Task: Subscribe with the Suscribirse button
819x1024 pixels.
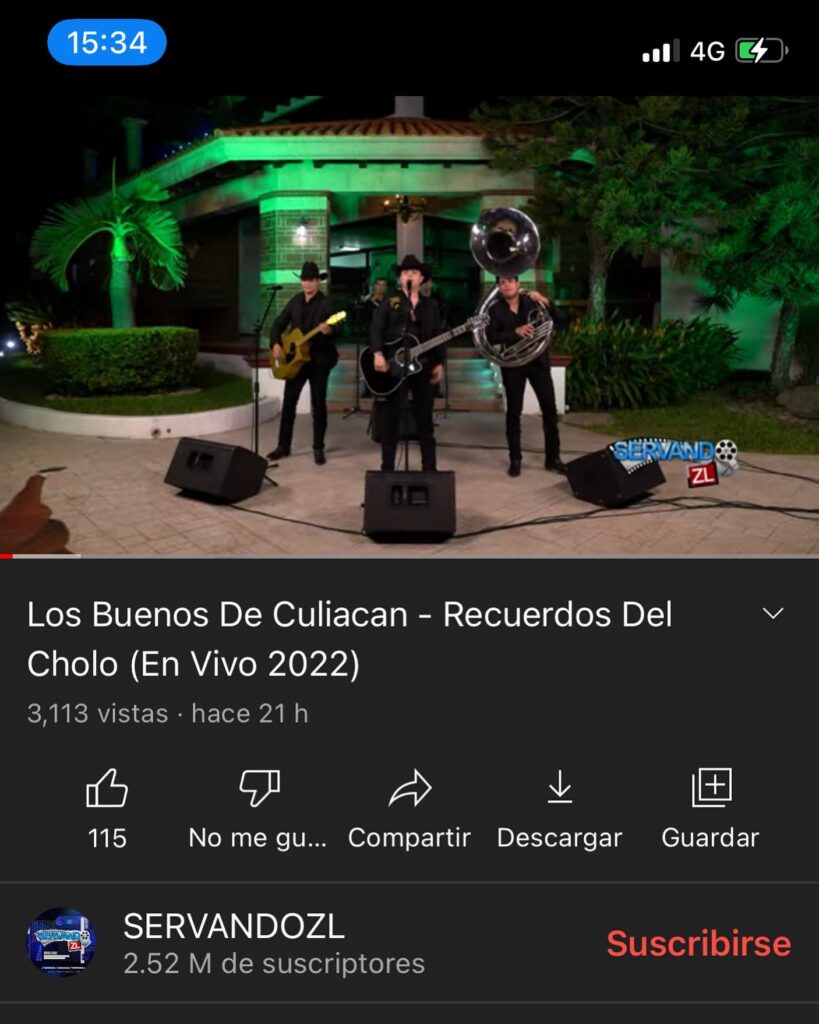Action: point(698,943)
